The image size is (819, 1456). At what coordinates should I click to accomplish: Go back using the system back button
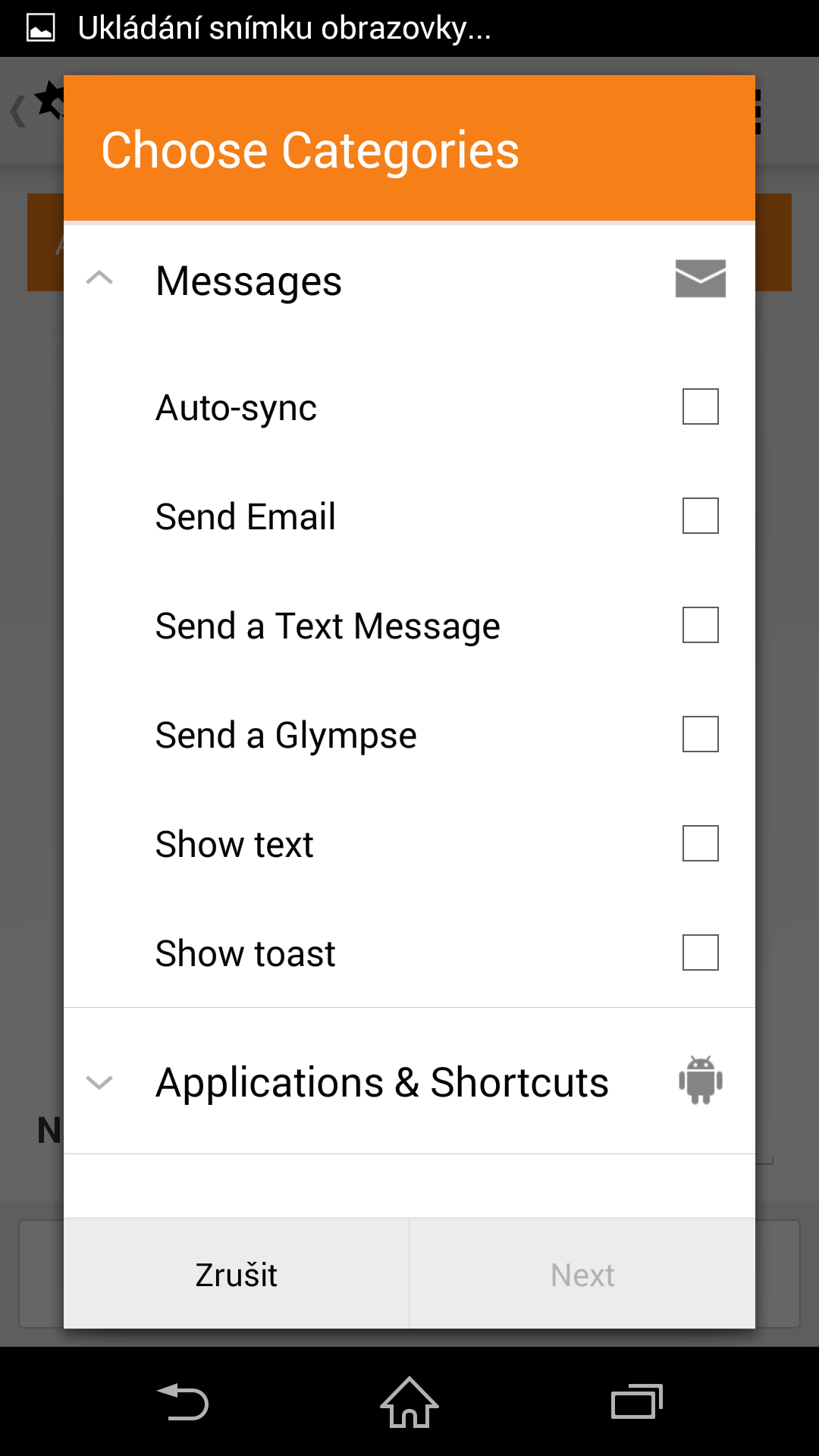click(182, 1401)
